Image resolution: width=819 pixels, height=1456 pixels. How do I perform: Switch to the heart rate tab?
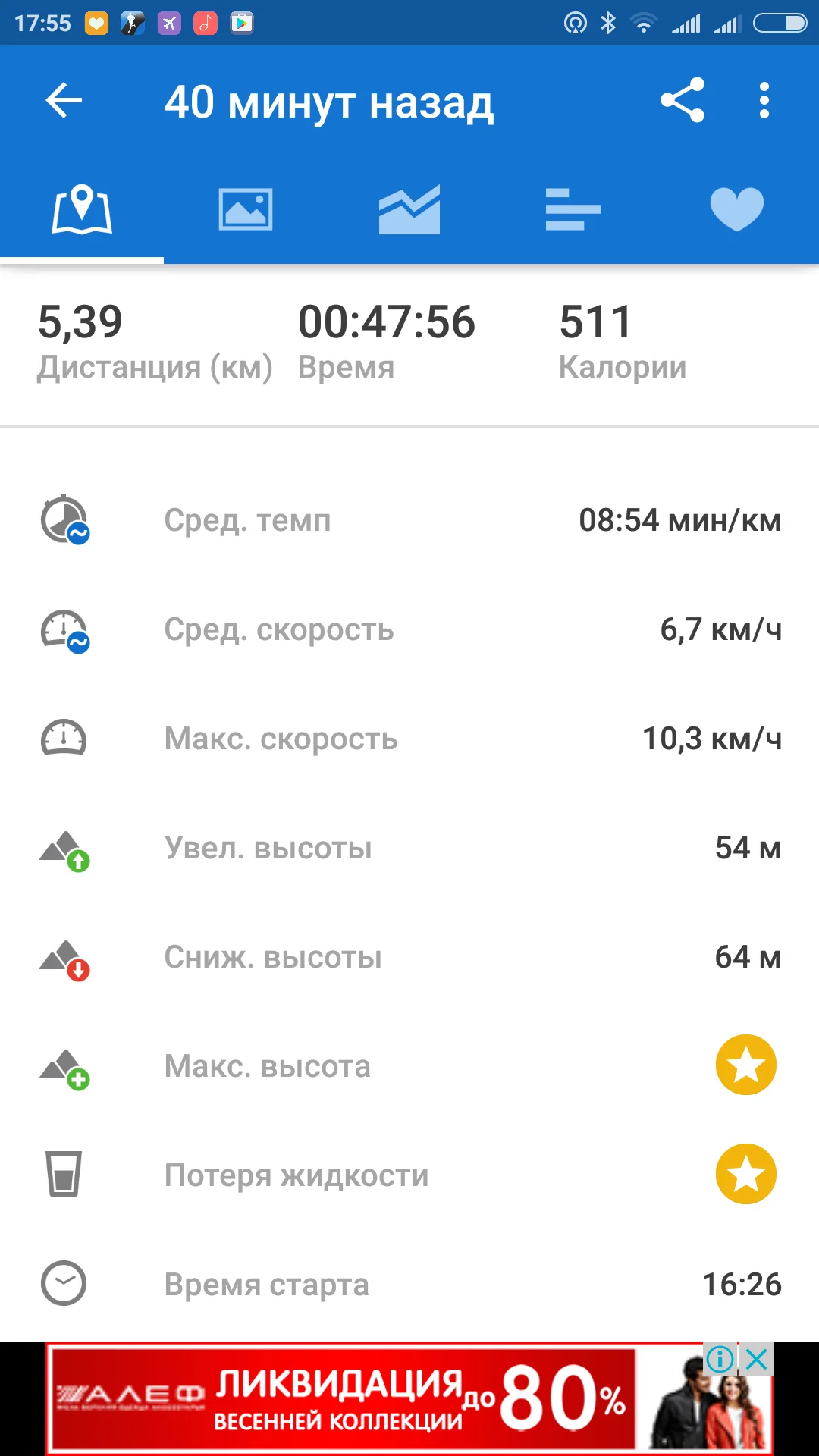pos(737,209)
